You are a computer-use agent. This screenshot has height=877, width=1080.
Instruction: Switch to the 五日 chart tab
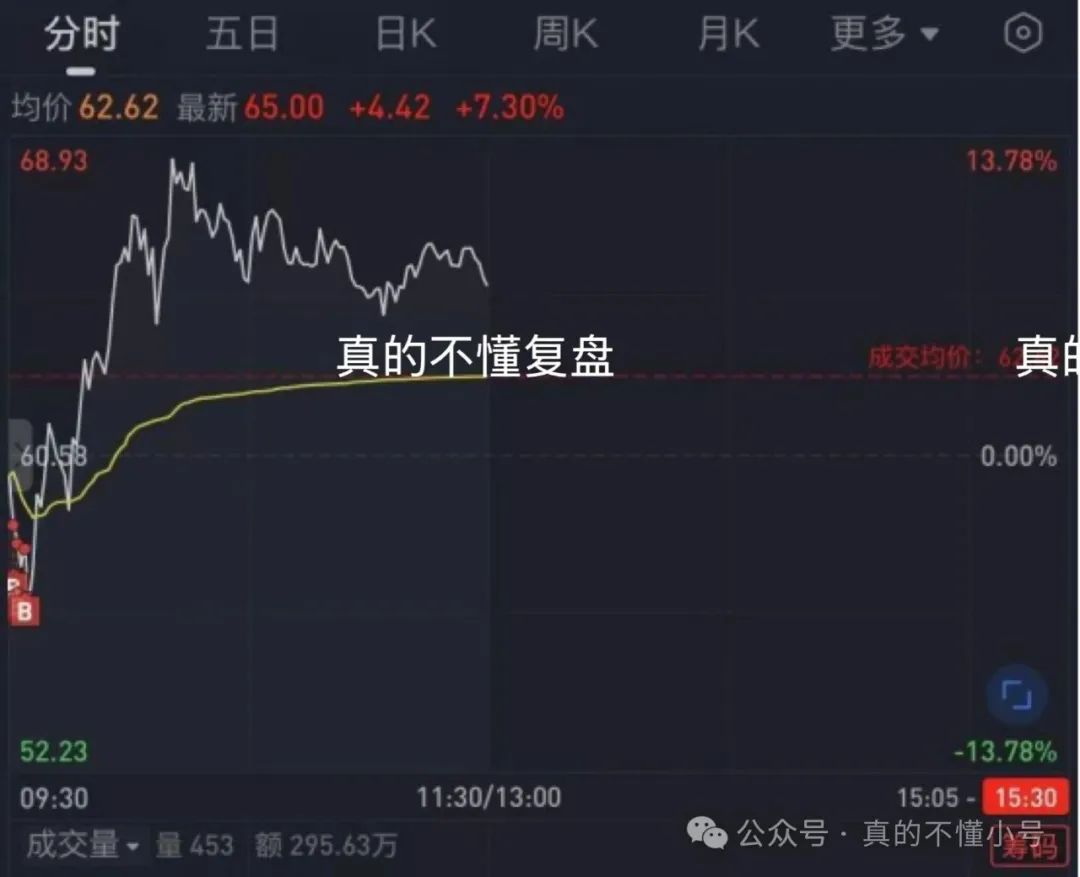click(242, 35)
